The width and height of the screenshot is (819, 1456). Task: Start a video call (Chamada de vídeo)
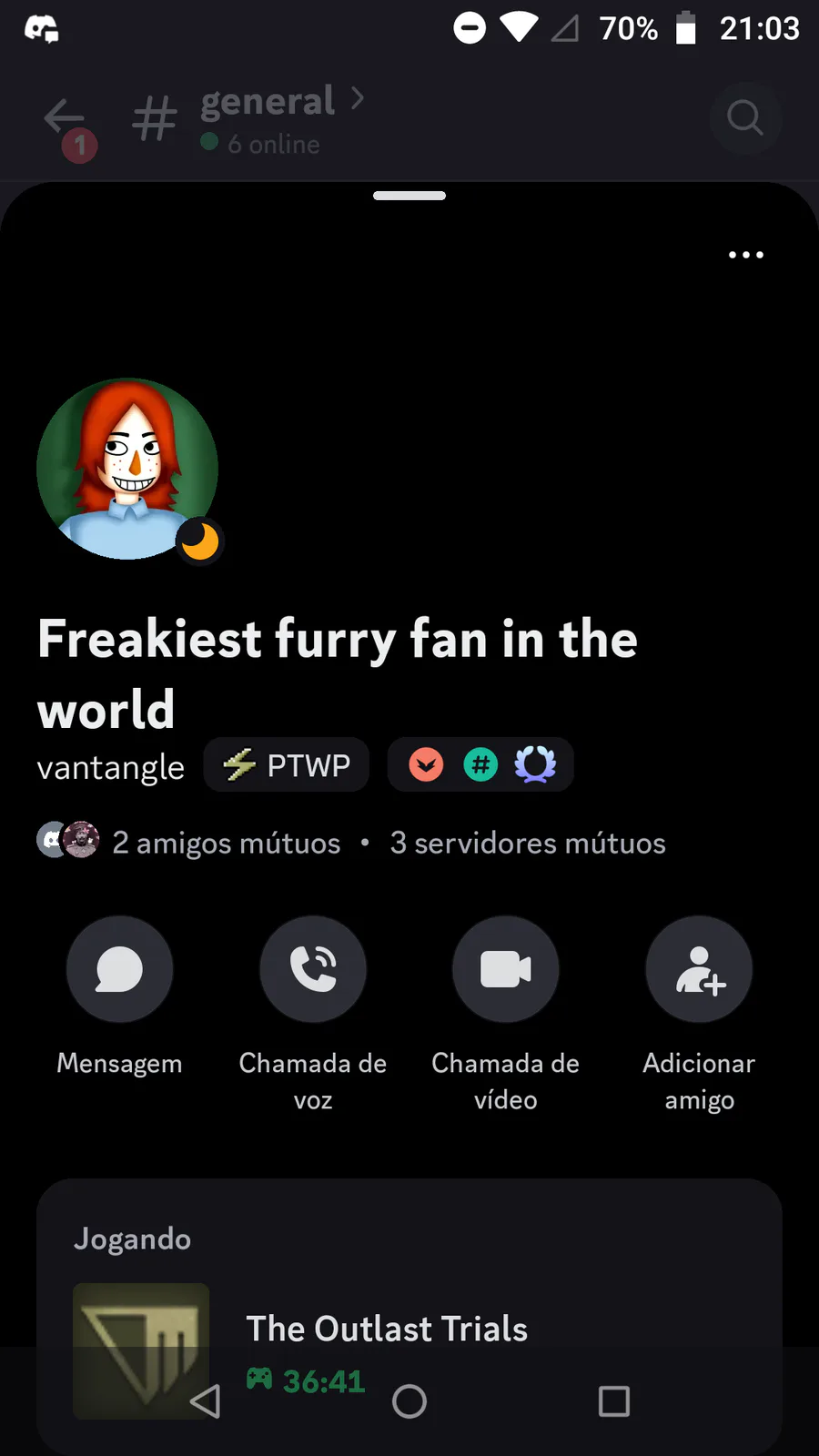pos(506,969)
